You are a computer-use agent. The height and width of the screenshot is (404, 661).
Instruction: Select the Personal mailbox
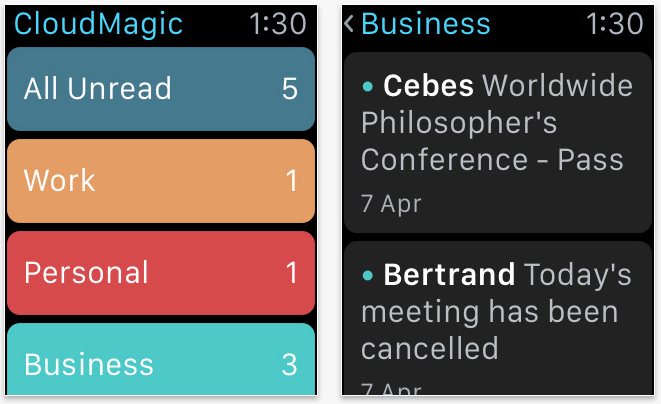pos(160,273)
